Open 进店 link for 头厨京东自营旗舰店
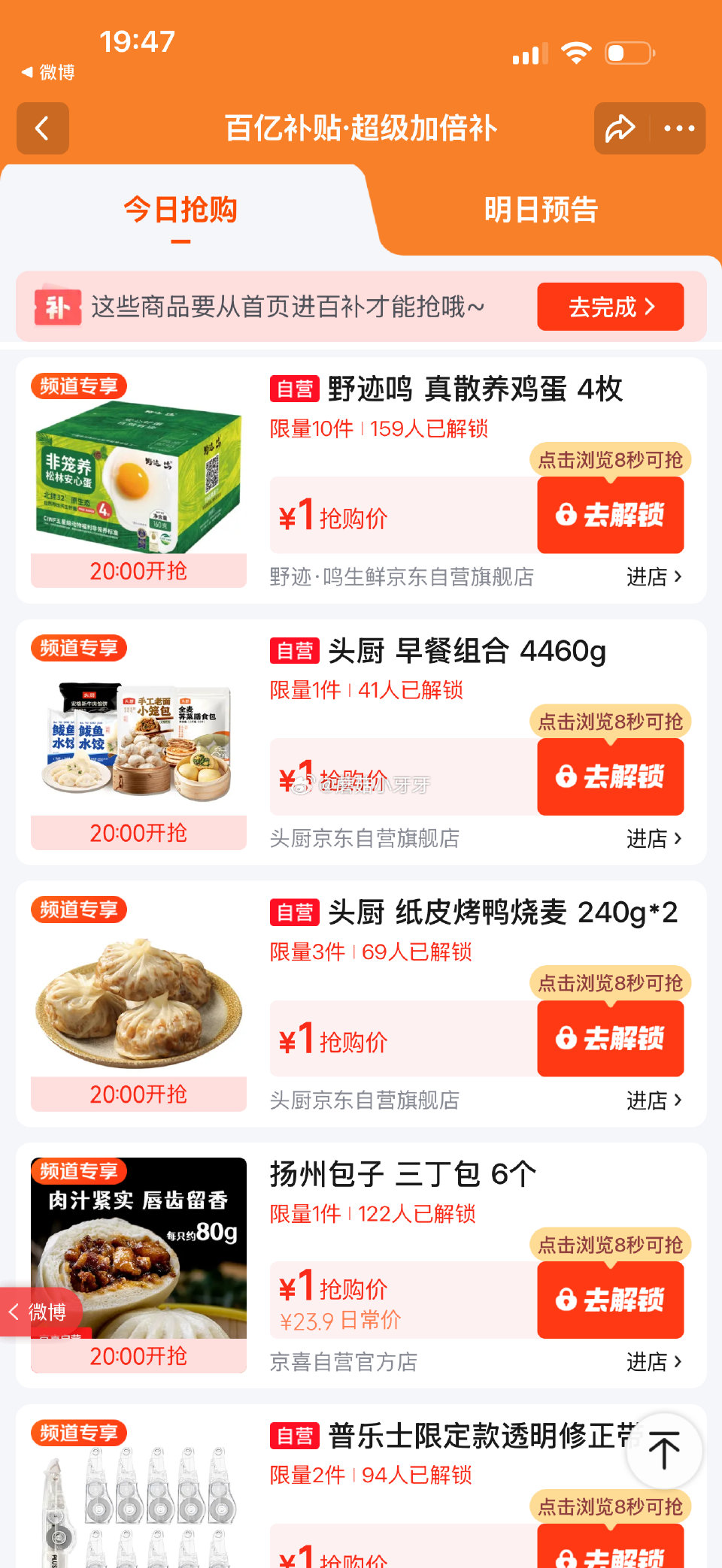The image size is (722, 1568). 654,840
